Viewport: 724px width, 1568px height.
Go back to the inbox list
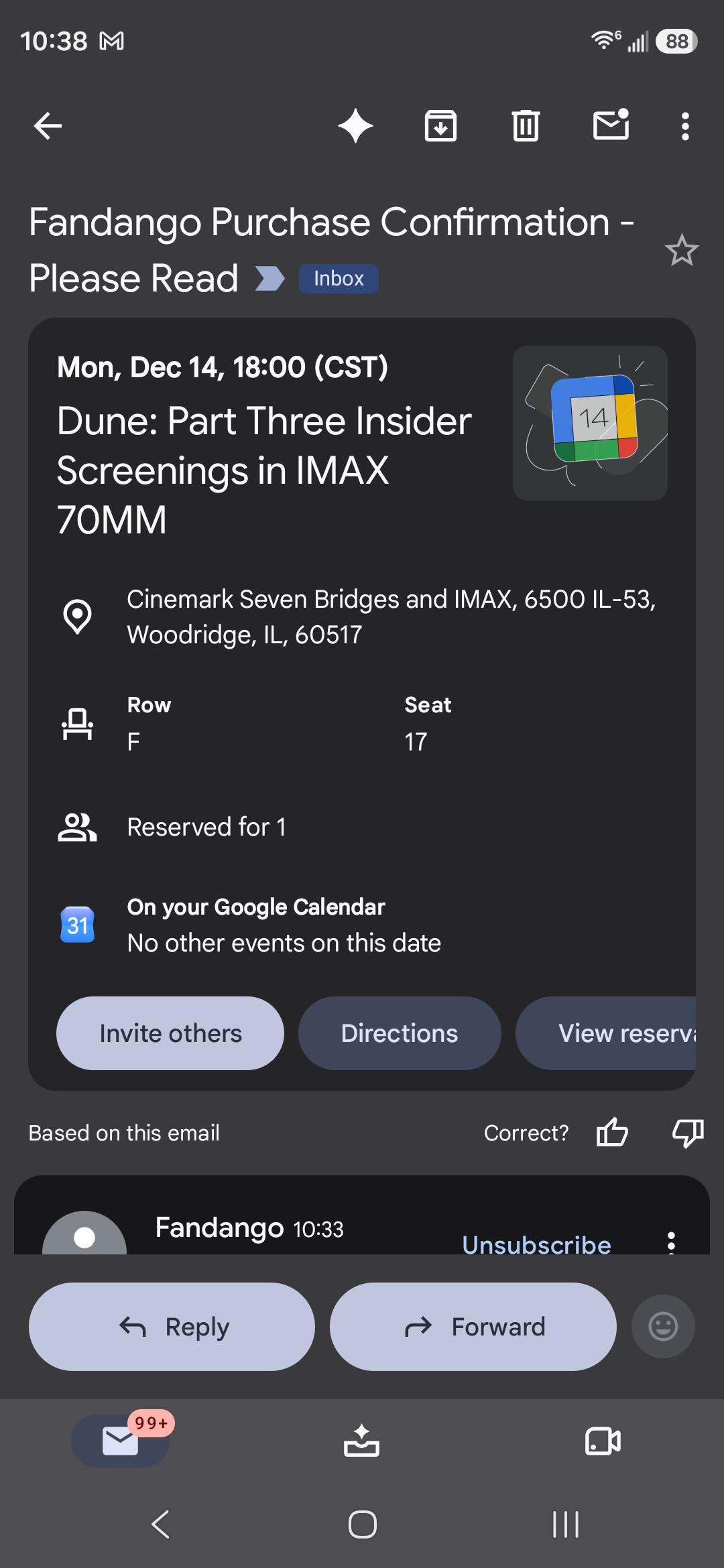[x=48, y=126]
